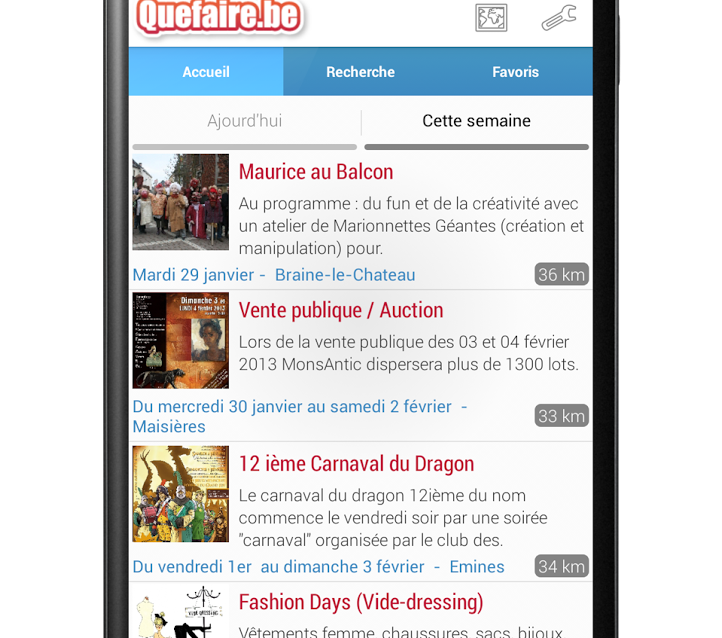Switch to the Accueil tab
The height and width of the screenshot is (638, 722).
click(206, 72)
